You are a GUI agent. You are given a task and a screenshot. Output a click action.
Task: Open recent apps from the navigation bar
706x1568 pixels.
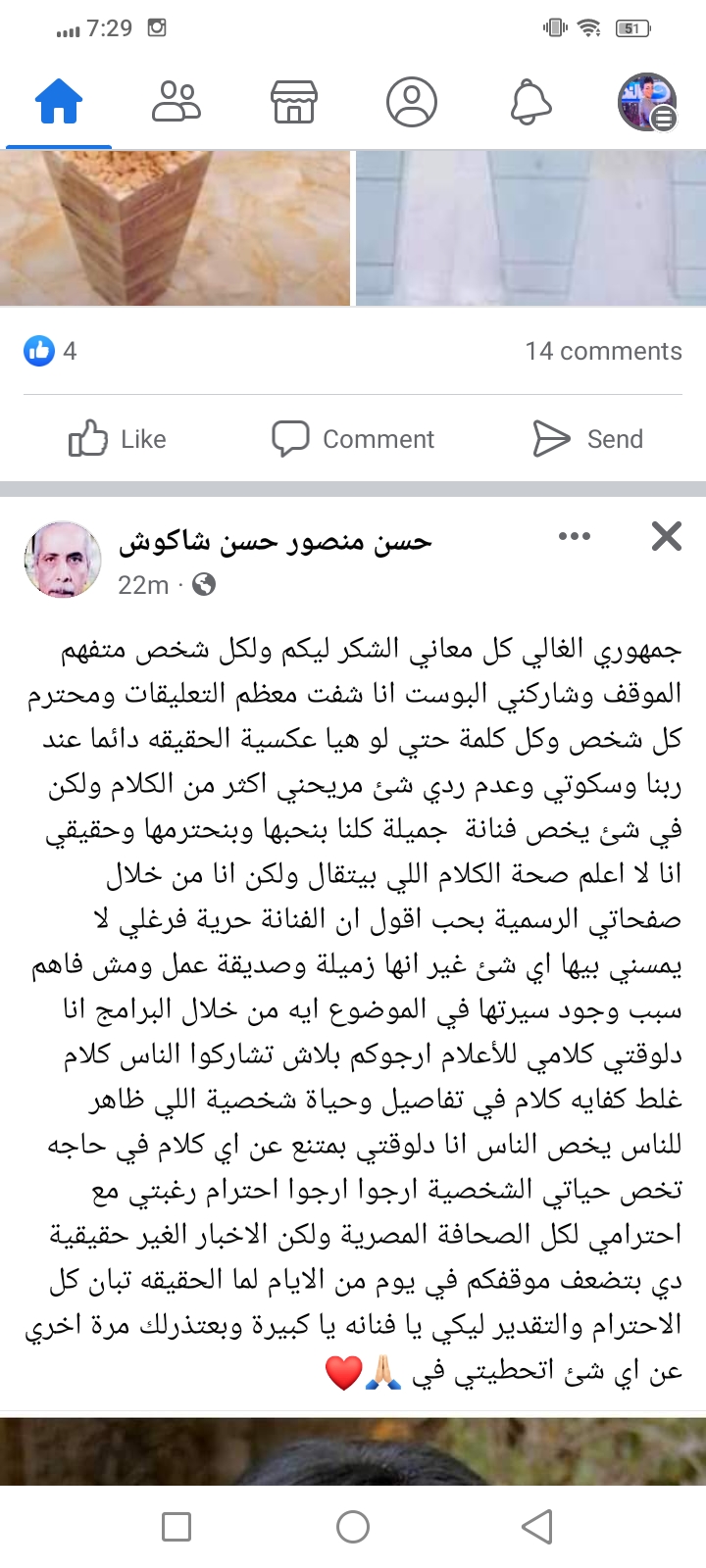tap(176, 1526)
